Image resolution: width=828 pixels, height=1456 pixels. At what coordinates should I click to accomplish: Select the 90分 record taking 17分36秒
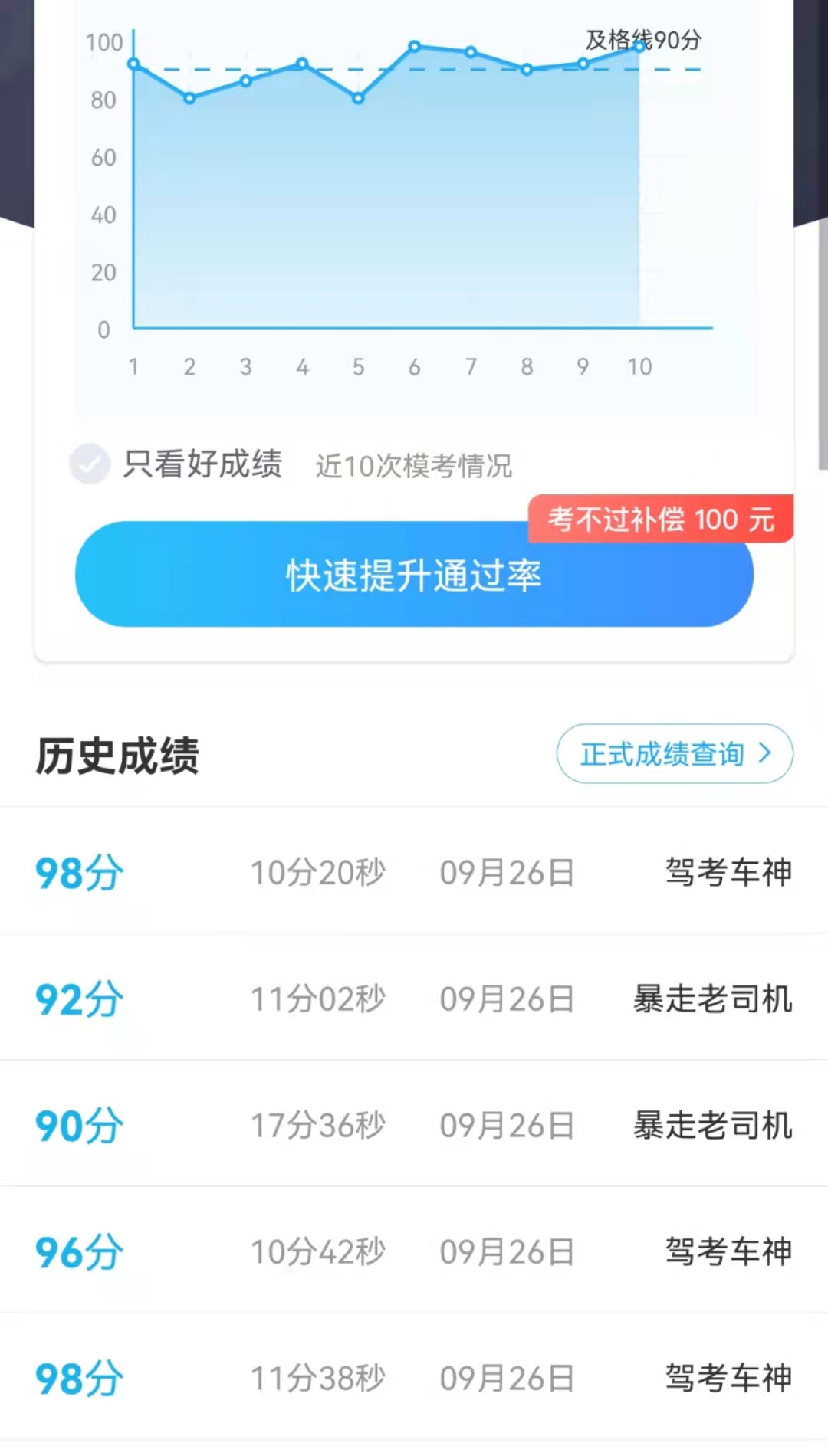coord(414,1125)
